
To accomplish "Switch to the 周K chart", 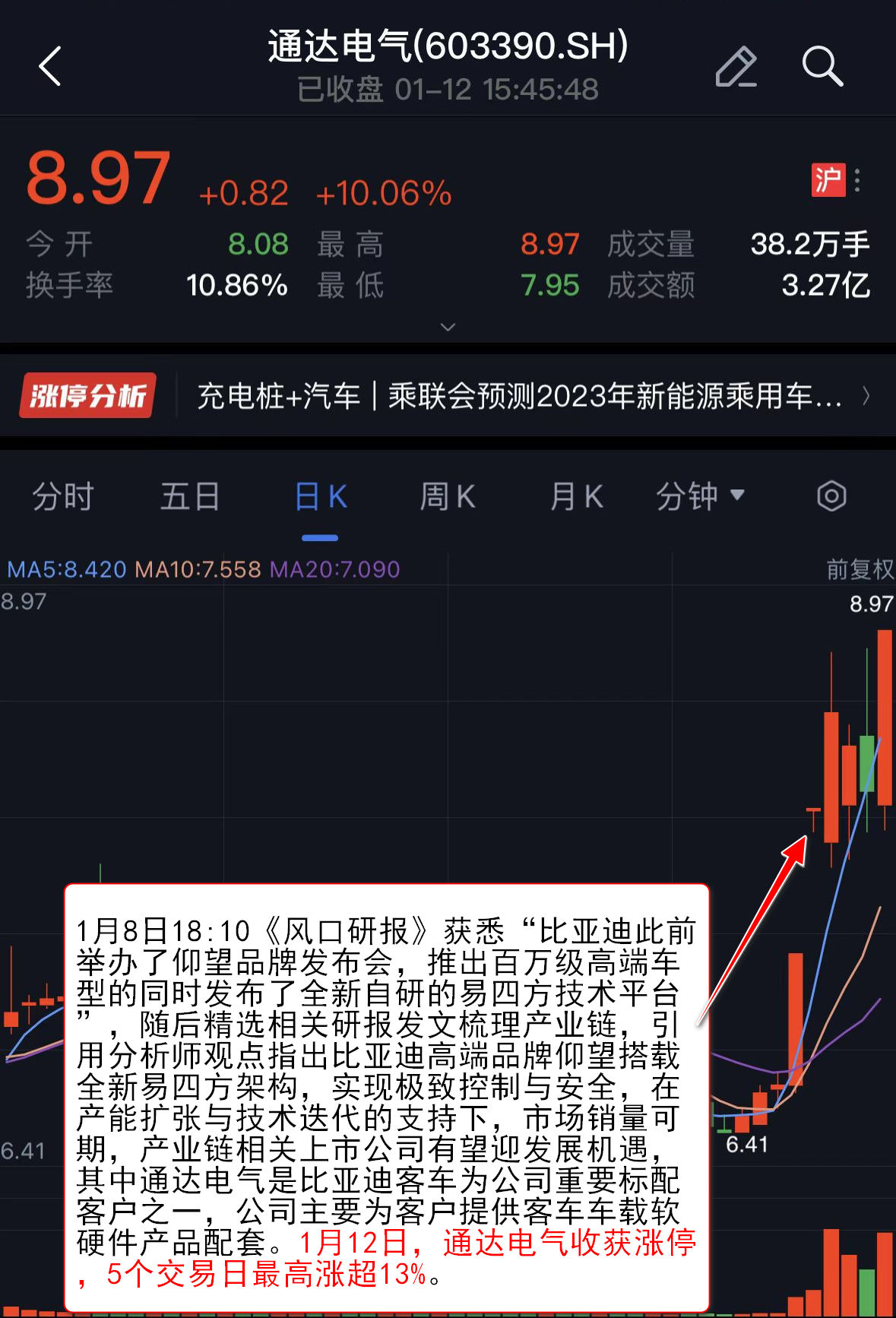I will click(448, 497).
